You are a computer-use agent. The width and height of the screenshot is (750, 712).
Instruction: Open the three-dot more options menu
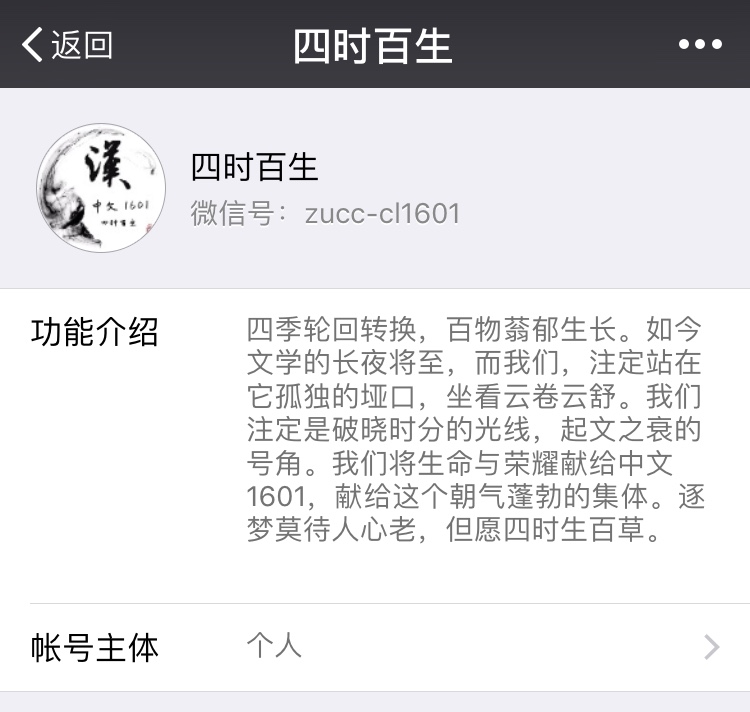tap(700, 45)
